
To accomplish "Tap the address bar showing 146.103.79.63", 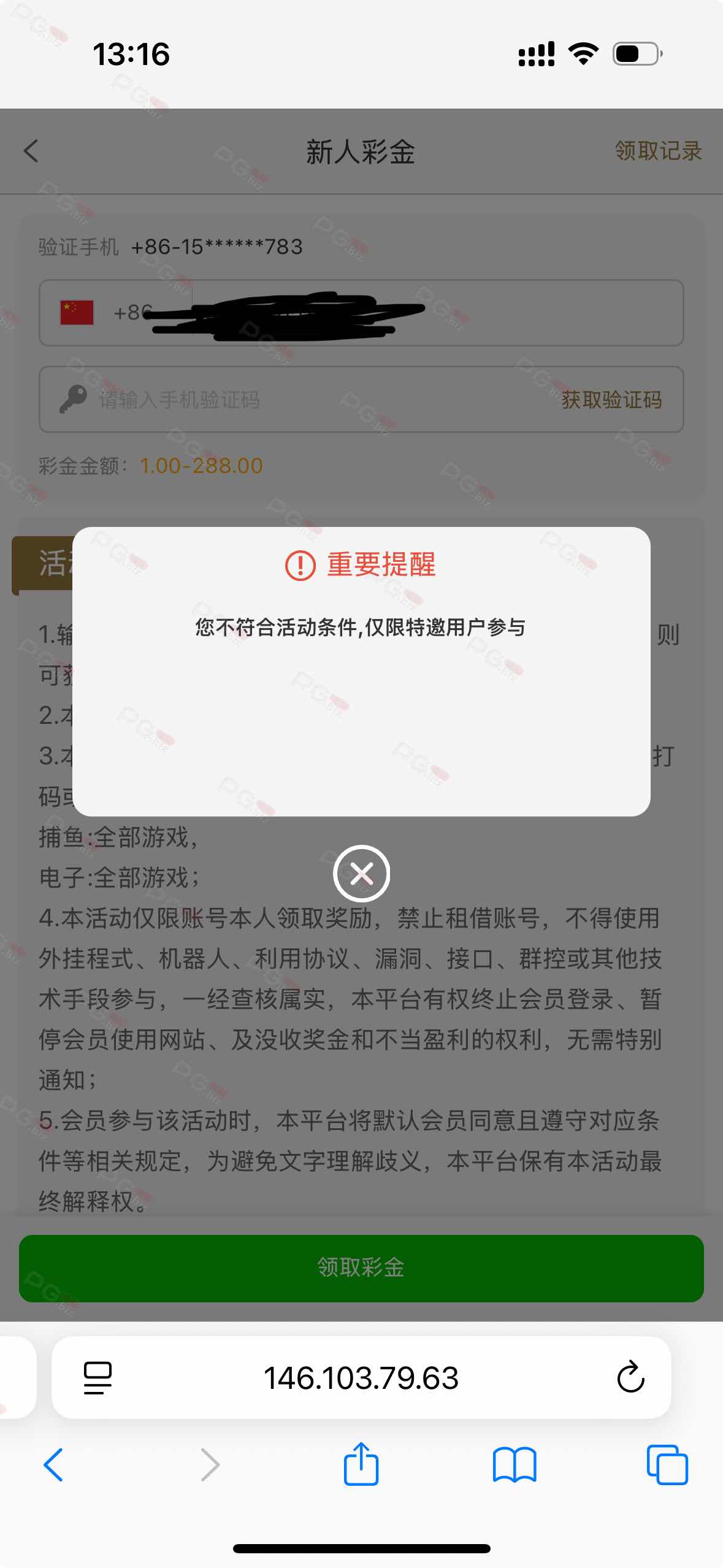I will click(x=361, y=1377).
